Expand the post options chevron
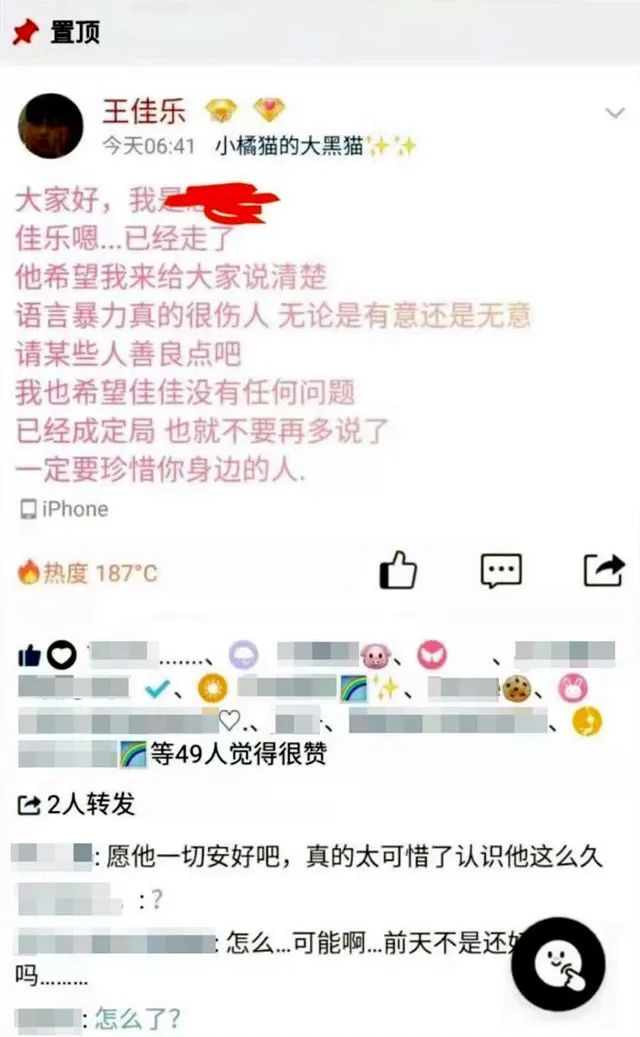 pyautogui.click(x=614, y=112)
